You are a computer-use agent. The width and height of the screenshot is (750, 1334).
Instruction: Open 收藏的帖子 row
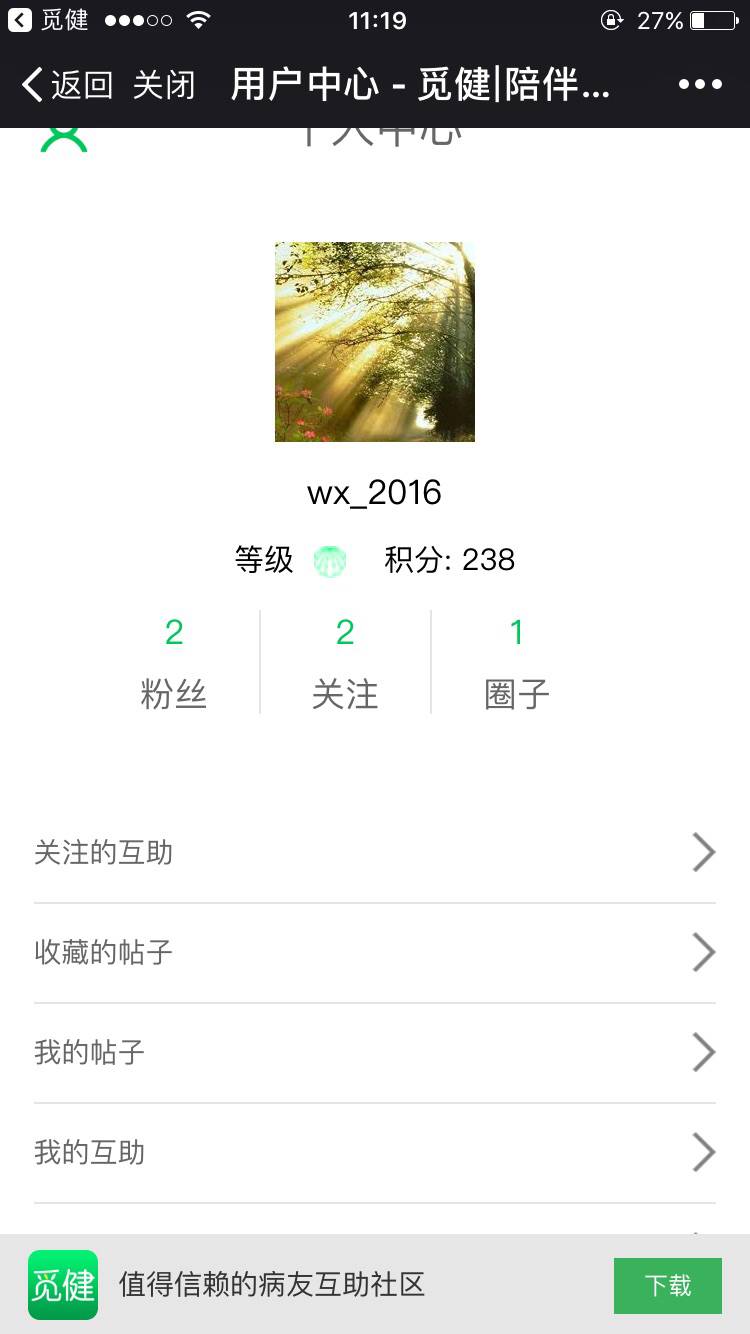tap(375, 953)
